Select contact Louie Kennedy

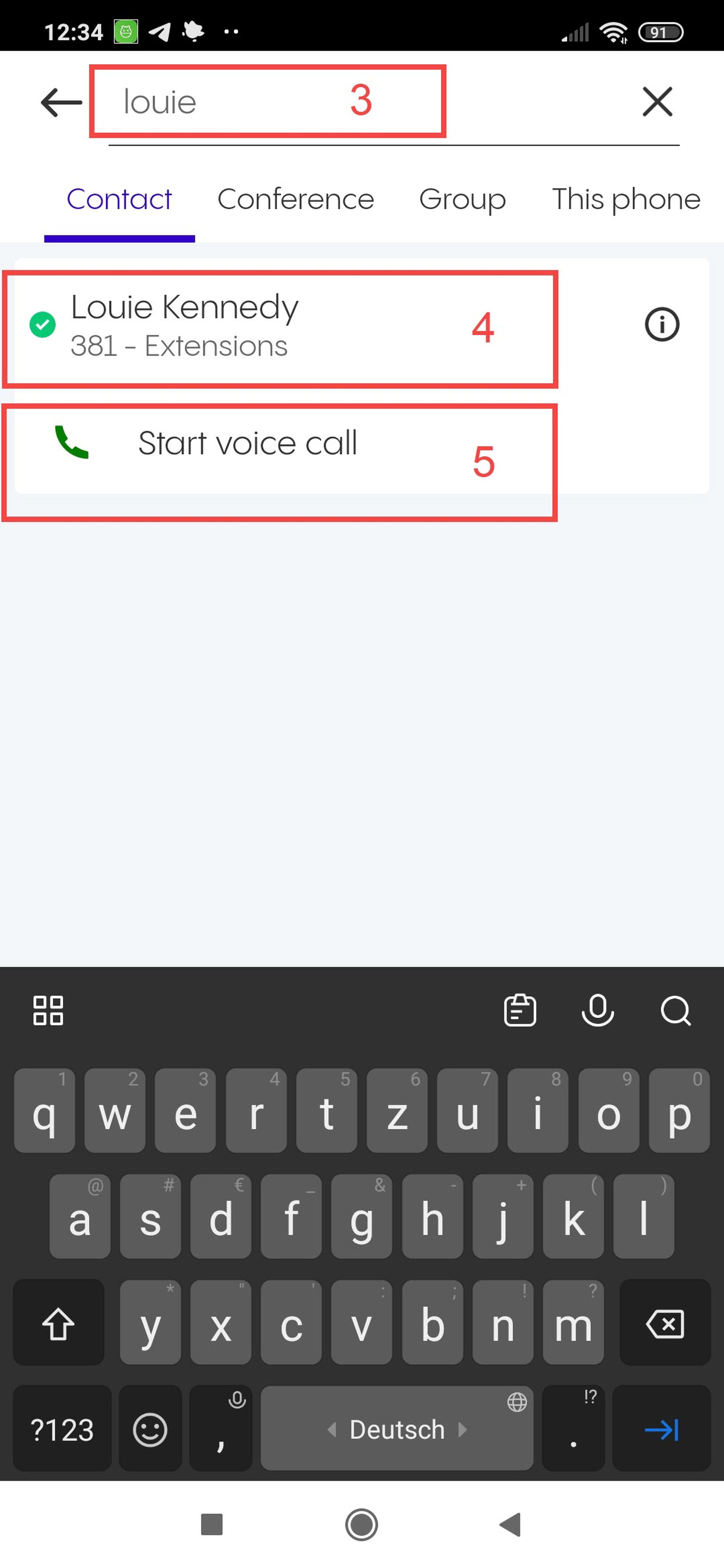click(244, 326)
